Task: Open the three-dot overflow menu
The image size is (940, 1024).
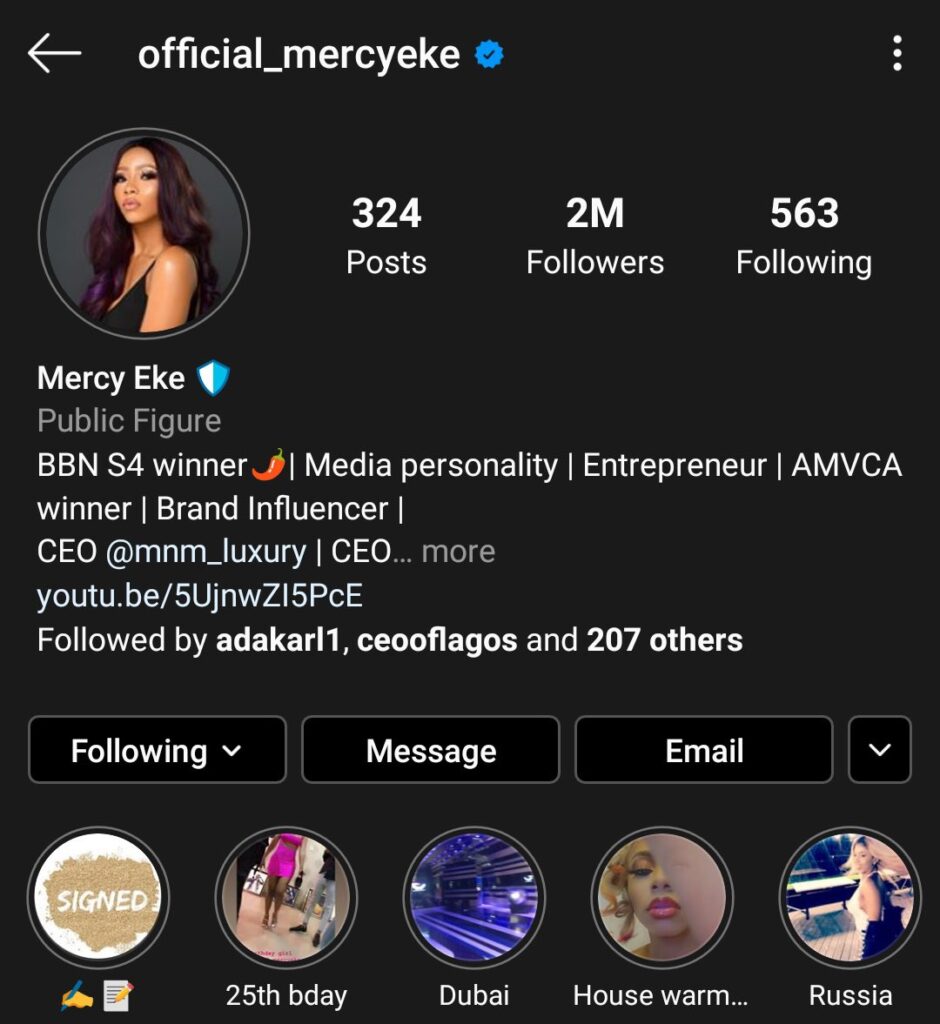Action: 897,53
